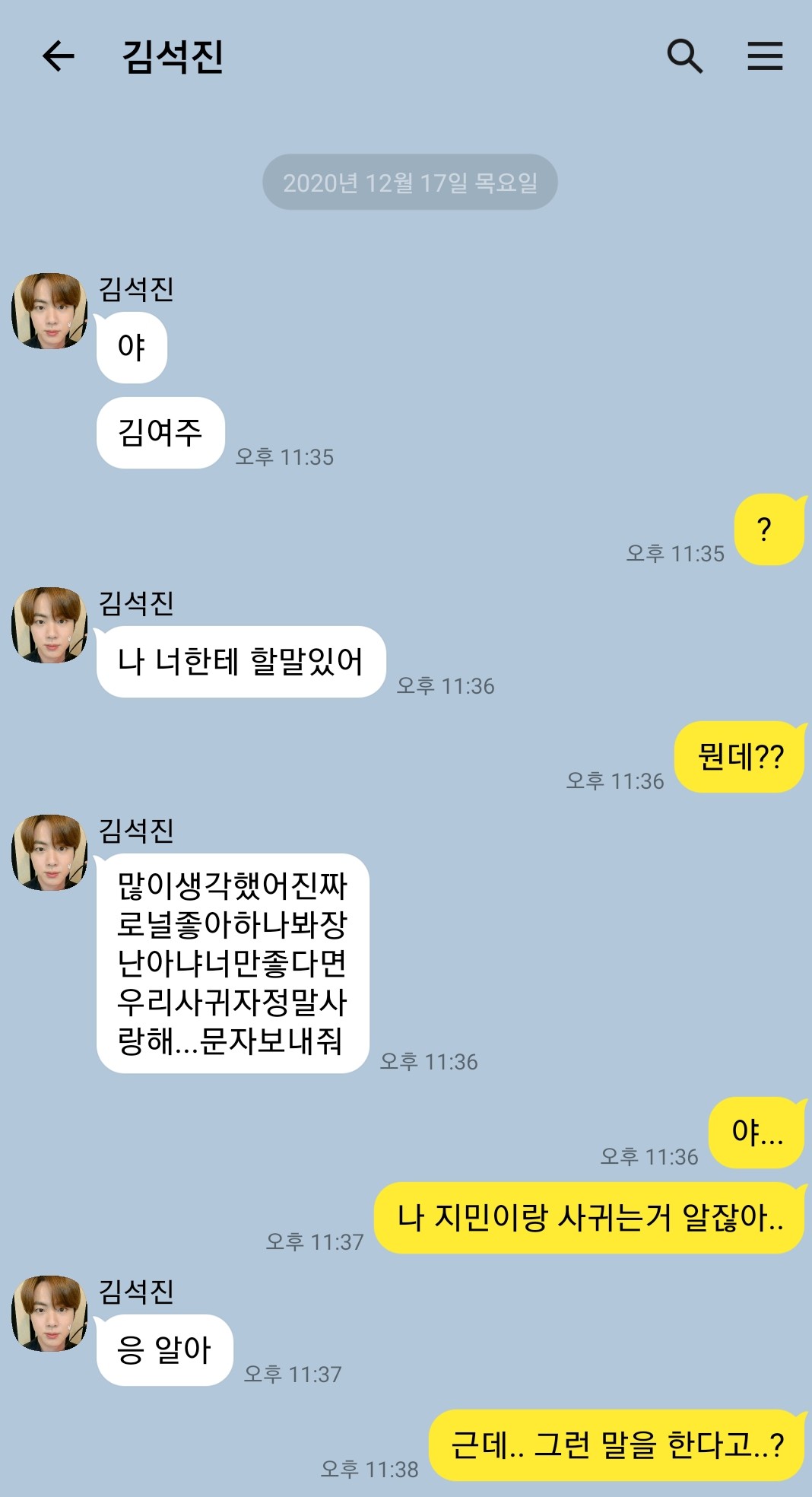This screenshot has width=812, height=1497.
Task: Open the chat room hamburger menu
Action: [x=764, y=56]
